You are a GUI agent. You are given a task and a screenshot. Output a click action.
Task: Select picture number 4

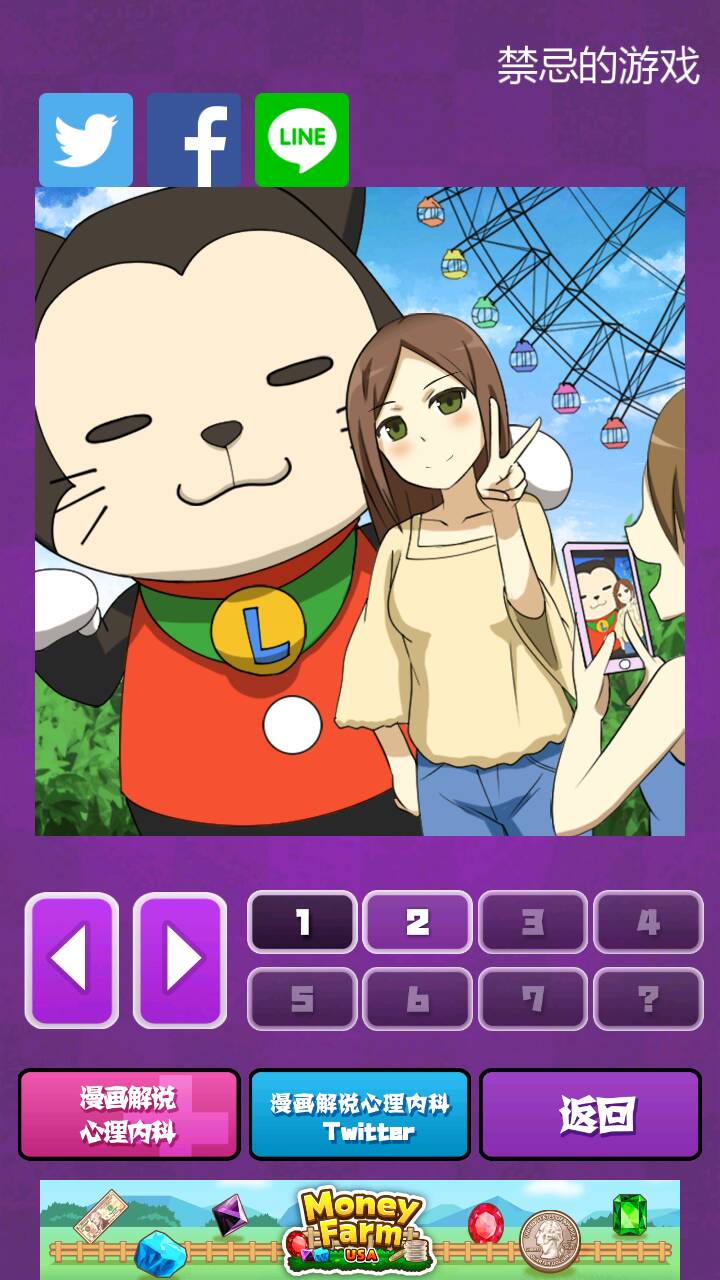648,922
